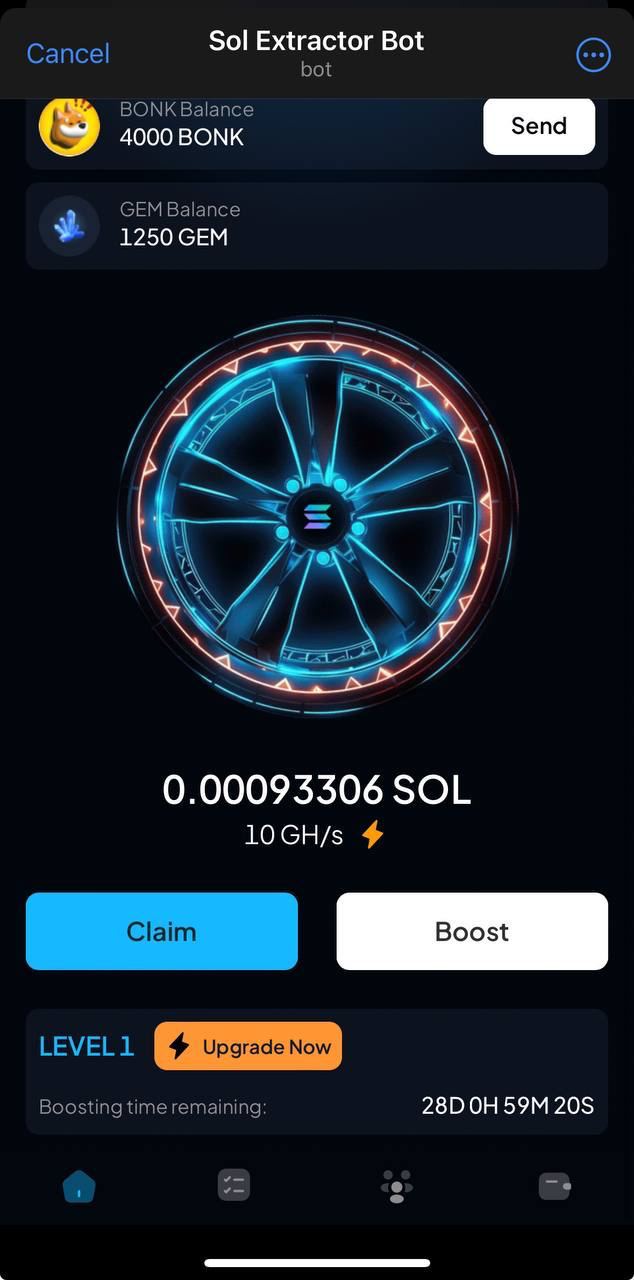
Task: Tap Upgrade Now for Level 1
Action: [248, 1046]
